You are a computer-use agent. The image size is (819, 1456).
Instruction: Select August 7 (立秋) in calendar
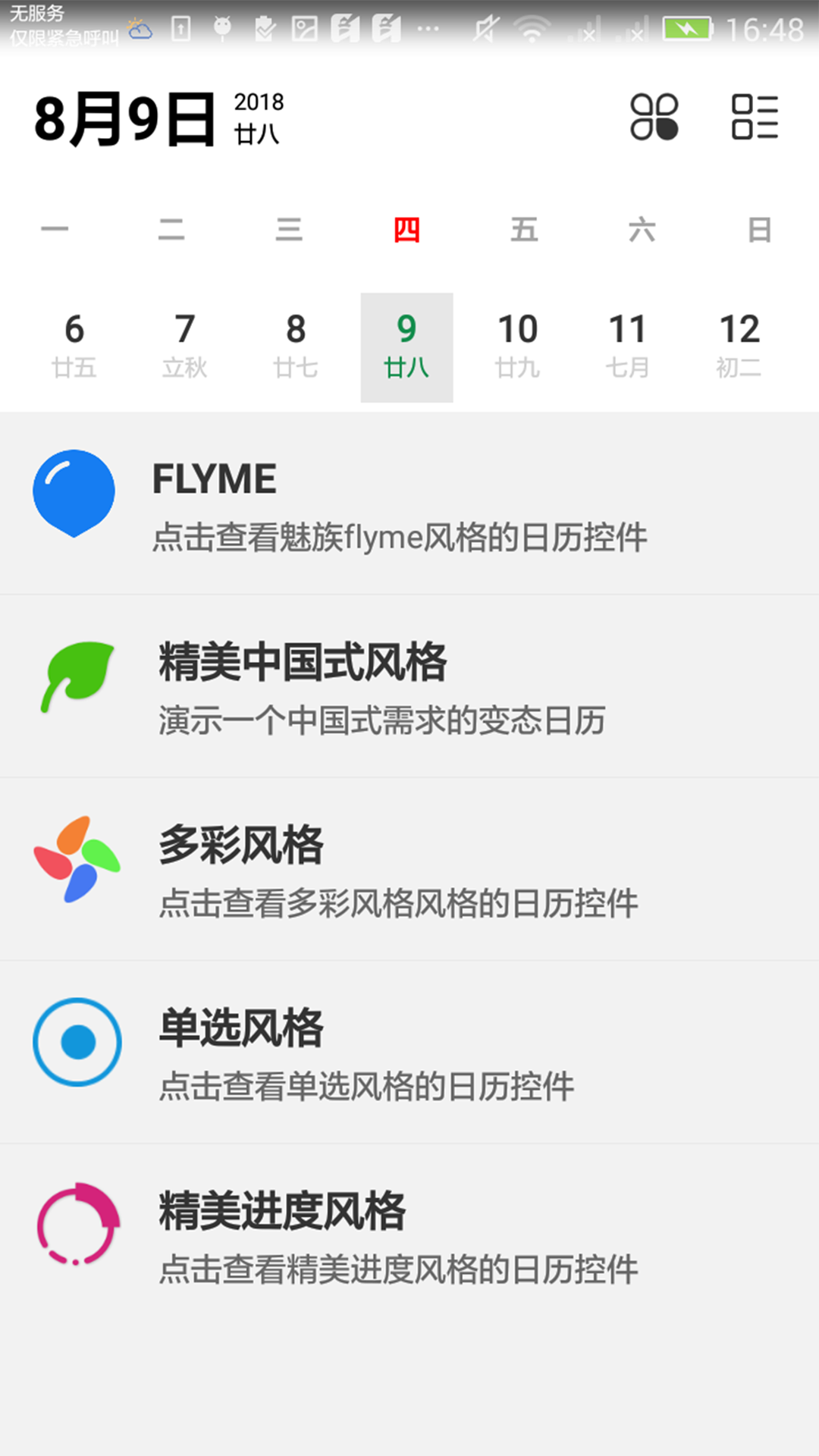185,347
